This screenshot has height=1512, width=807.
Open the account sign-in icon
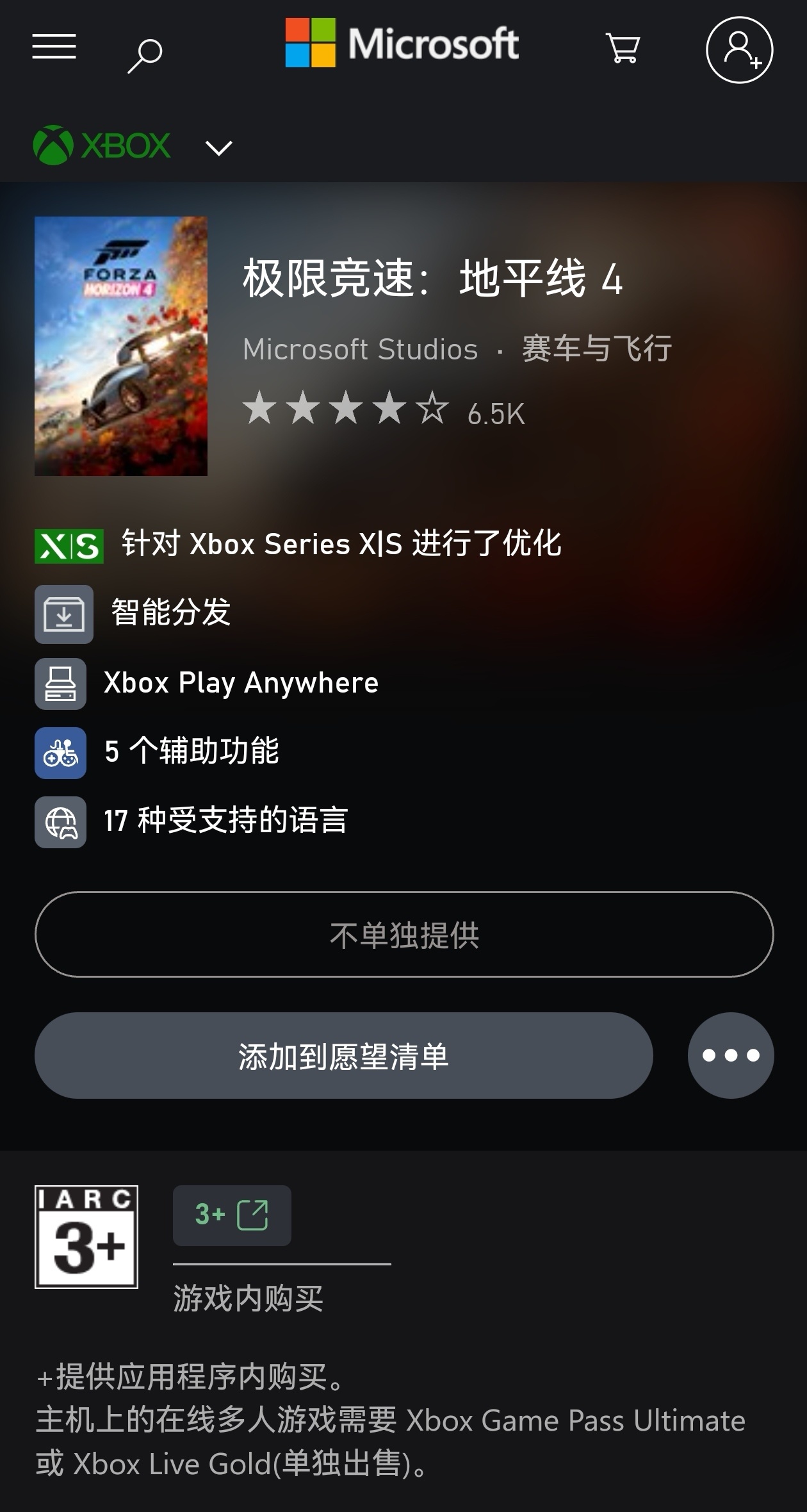(739, 50)
